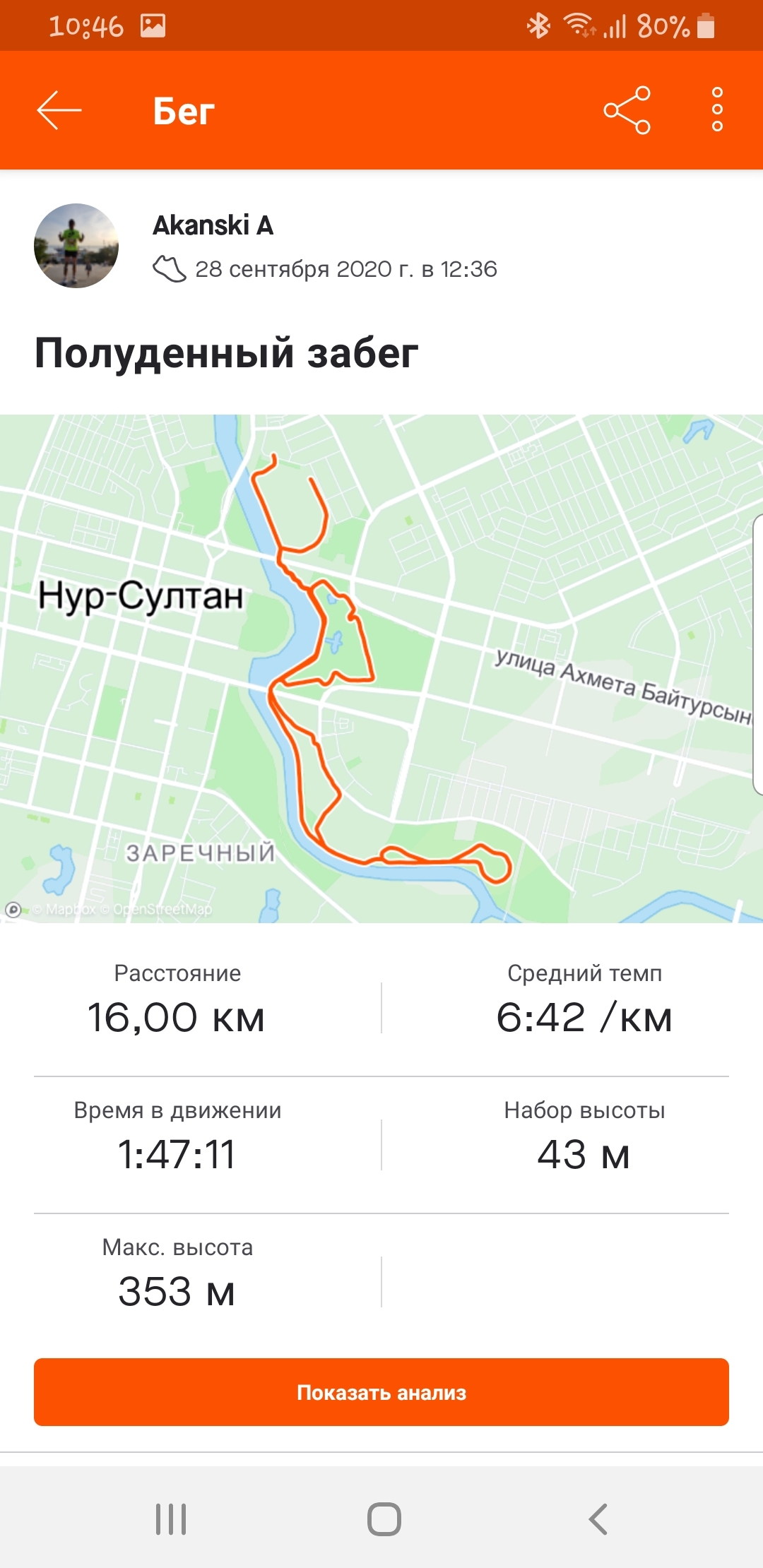Tap the system back button
This screenshot has width=763, height=1568.
598,1519
